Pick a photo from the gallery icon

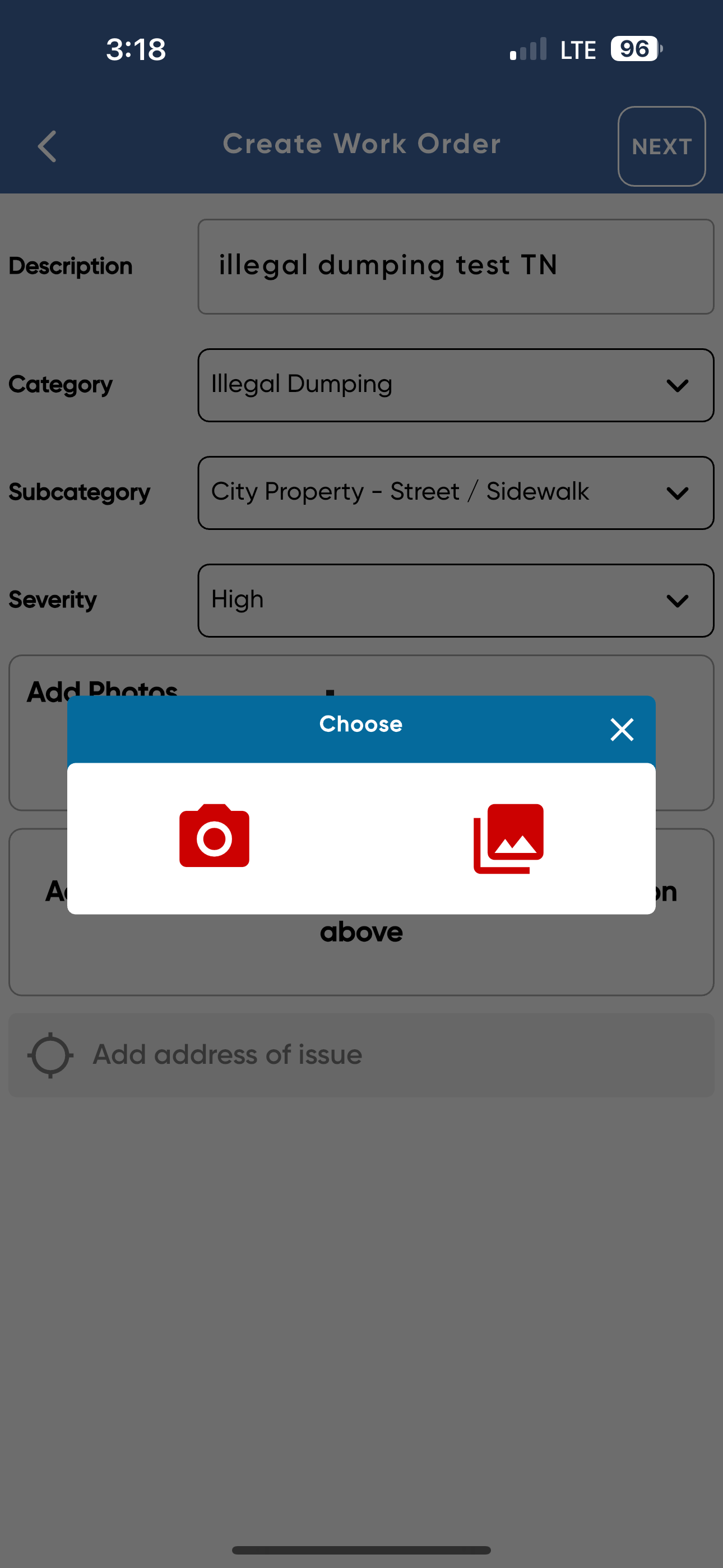(x=508, y=838)
